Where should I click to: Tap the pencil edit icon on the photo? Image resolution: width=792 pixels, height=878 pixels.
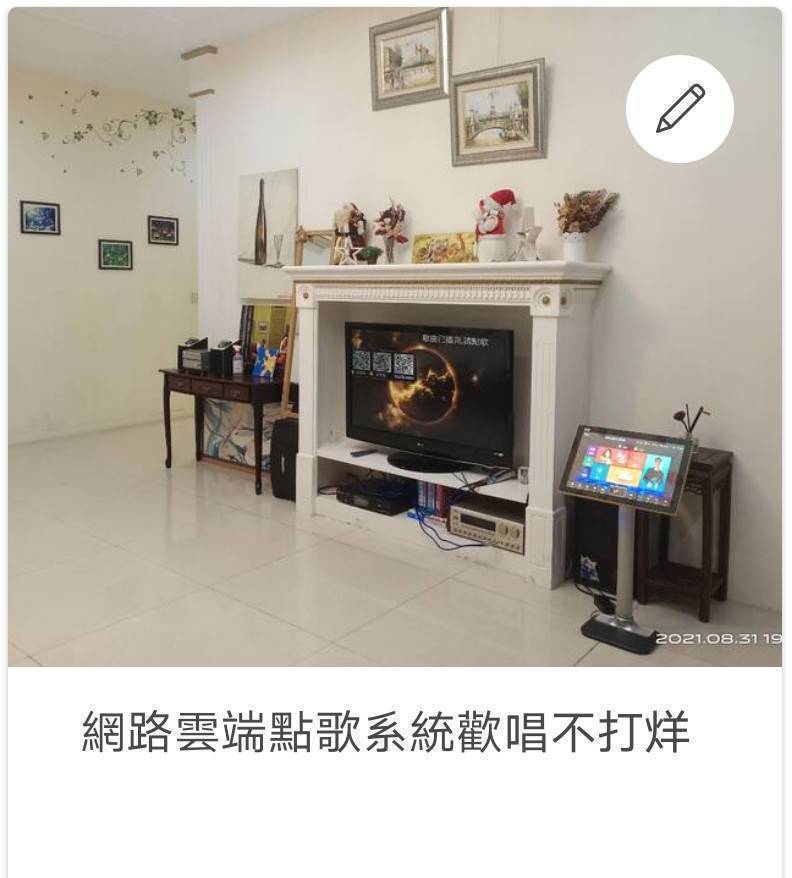click(x=680, y=109)
